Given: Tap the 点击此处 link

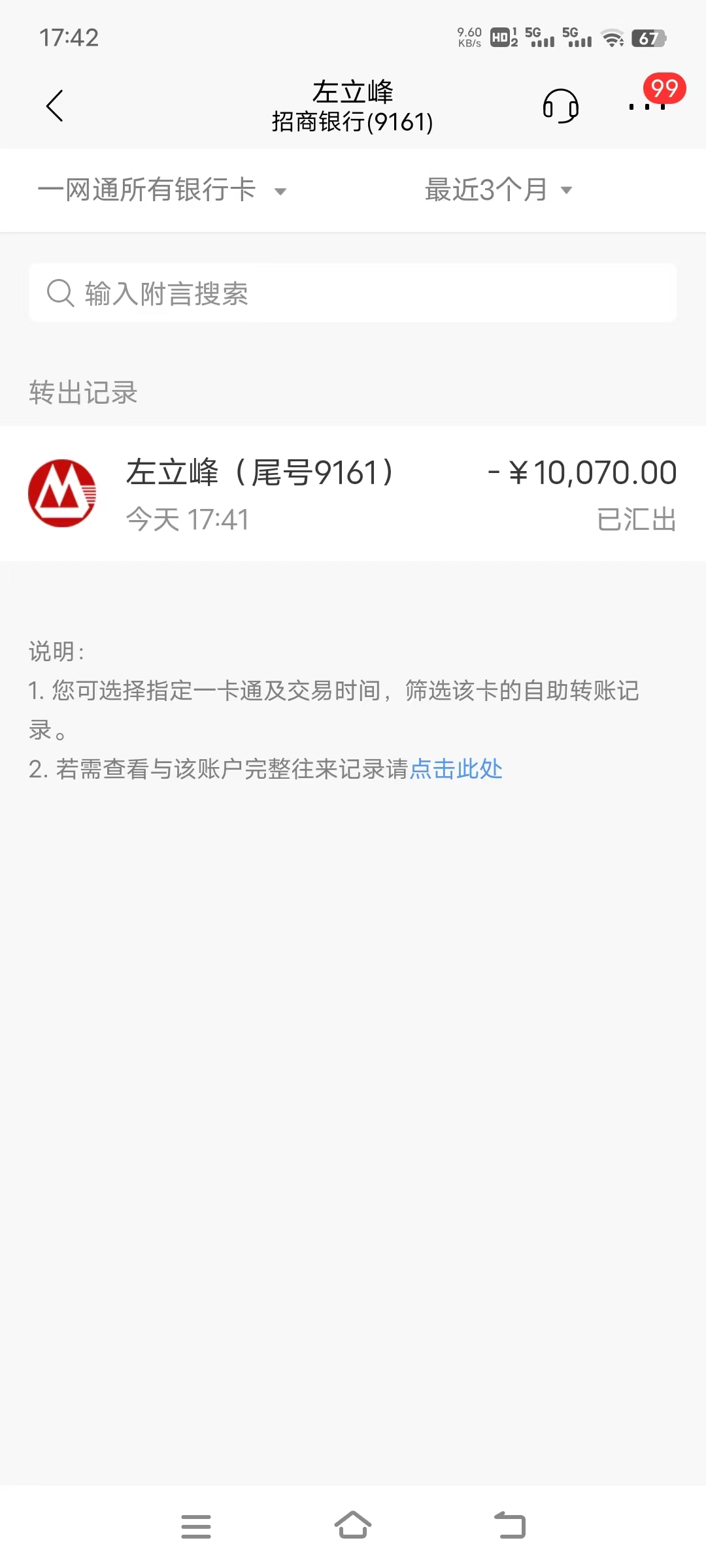Looking at the screenshot, I should (x=456, y=769).
